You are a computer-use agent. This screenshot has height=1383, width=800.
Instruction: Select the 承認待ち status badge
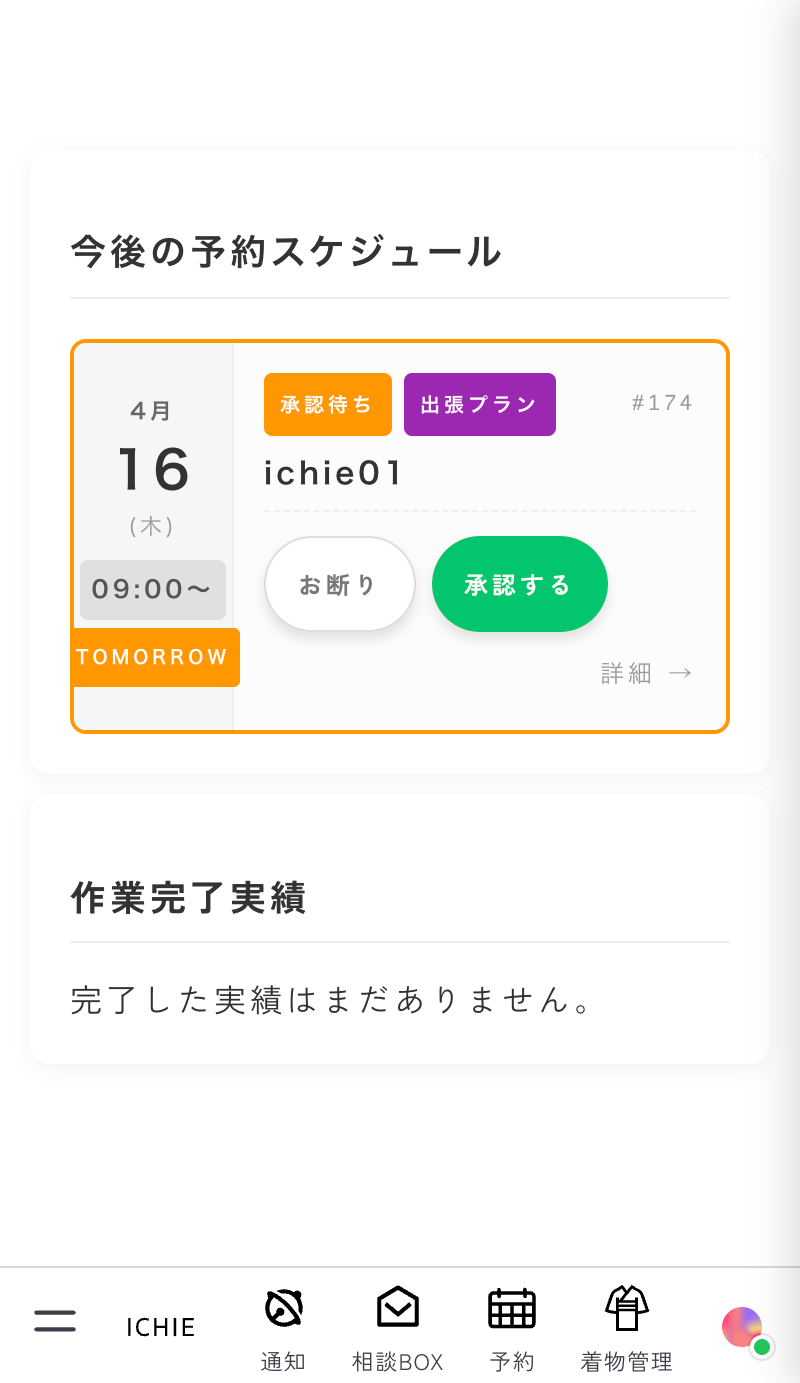tap(327, 404)
